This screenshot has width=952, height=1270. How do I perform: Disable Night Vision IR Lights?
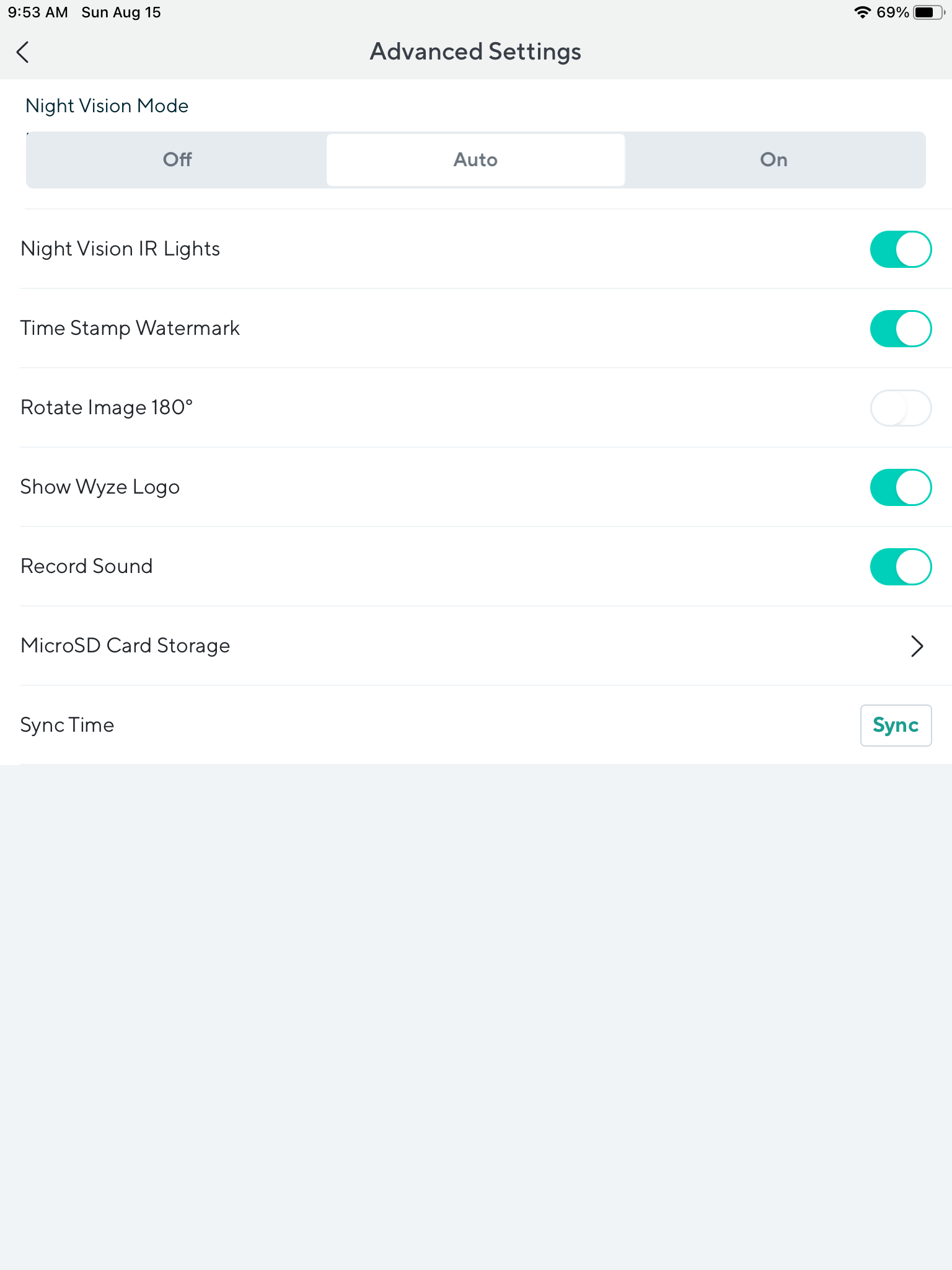click(x=900, y=249)
